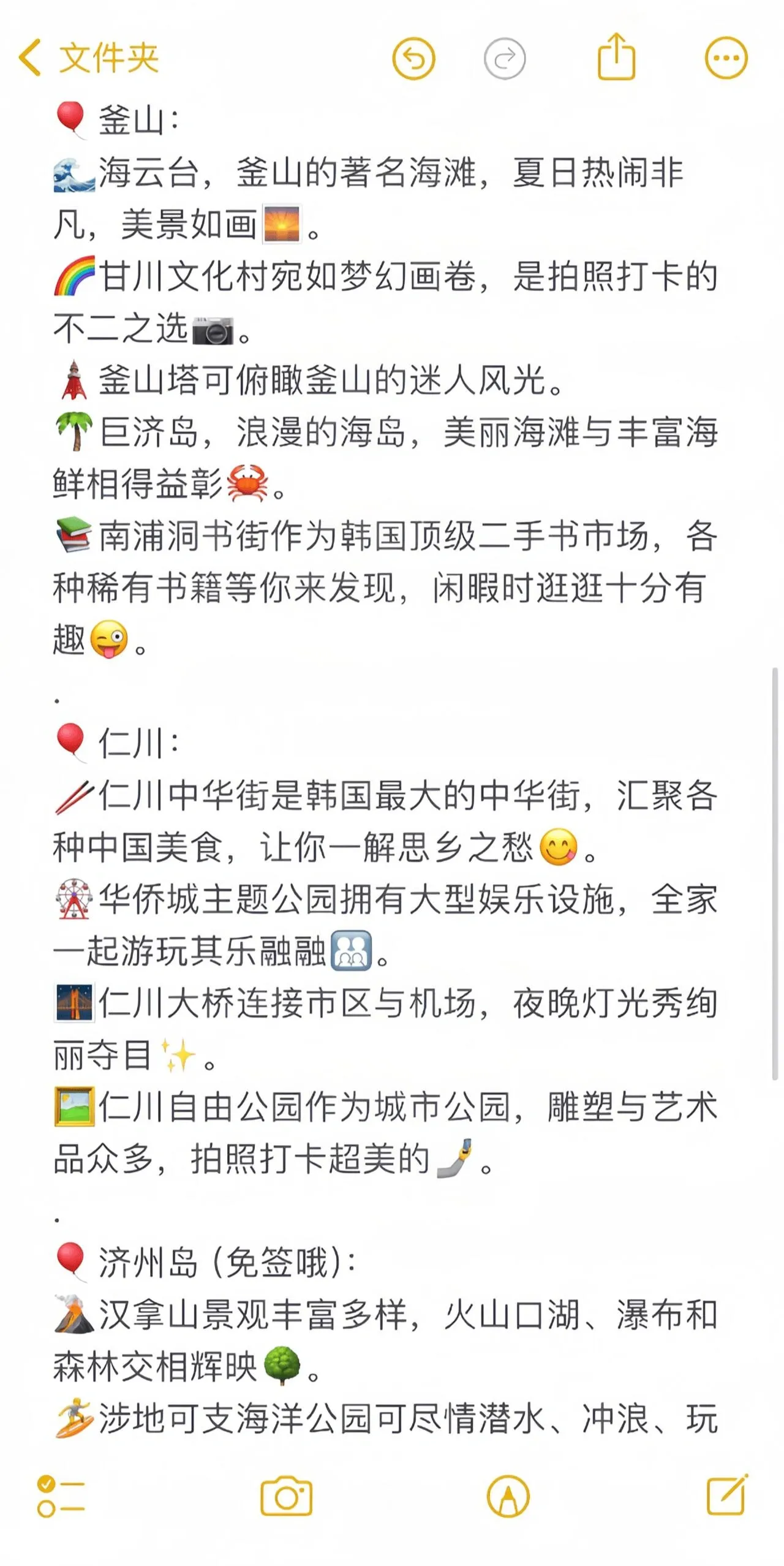Go back to the 文件夹 folder list
Viewport: 784px width, 1566px height.
[x=89, y=59]
